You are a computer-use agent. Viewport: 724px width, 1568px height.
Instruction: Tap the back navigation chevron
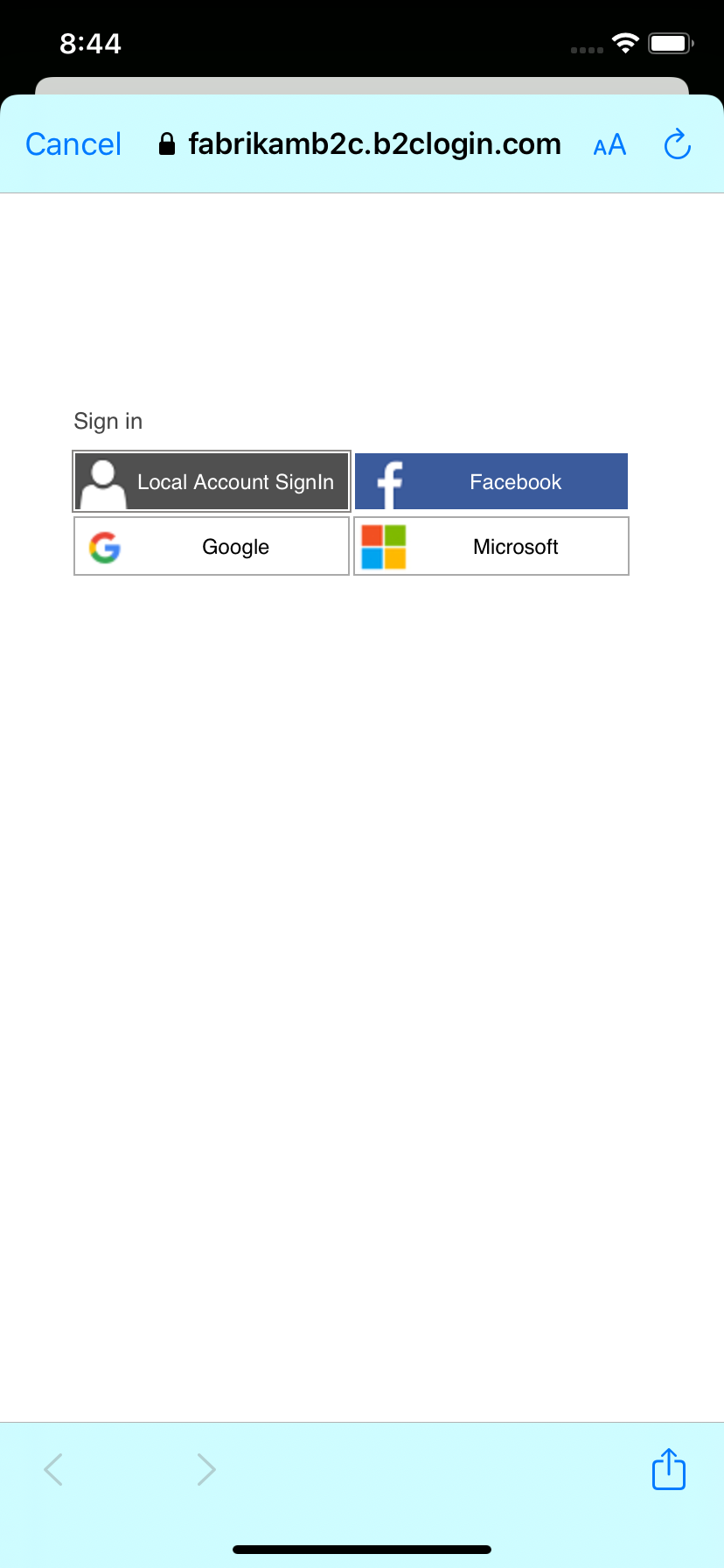point(54,1469)
